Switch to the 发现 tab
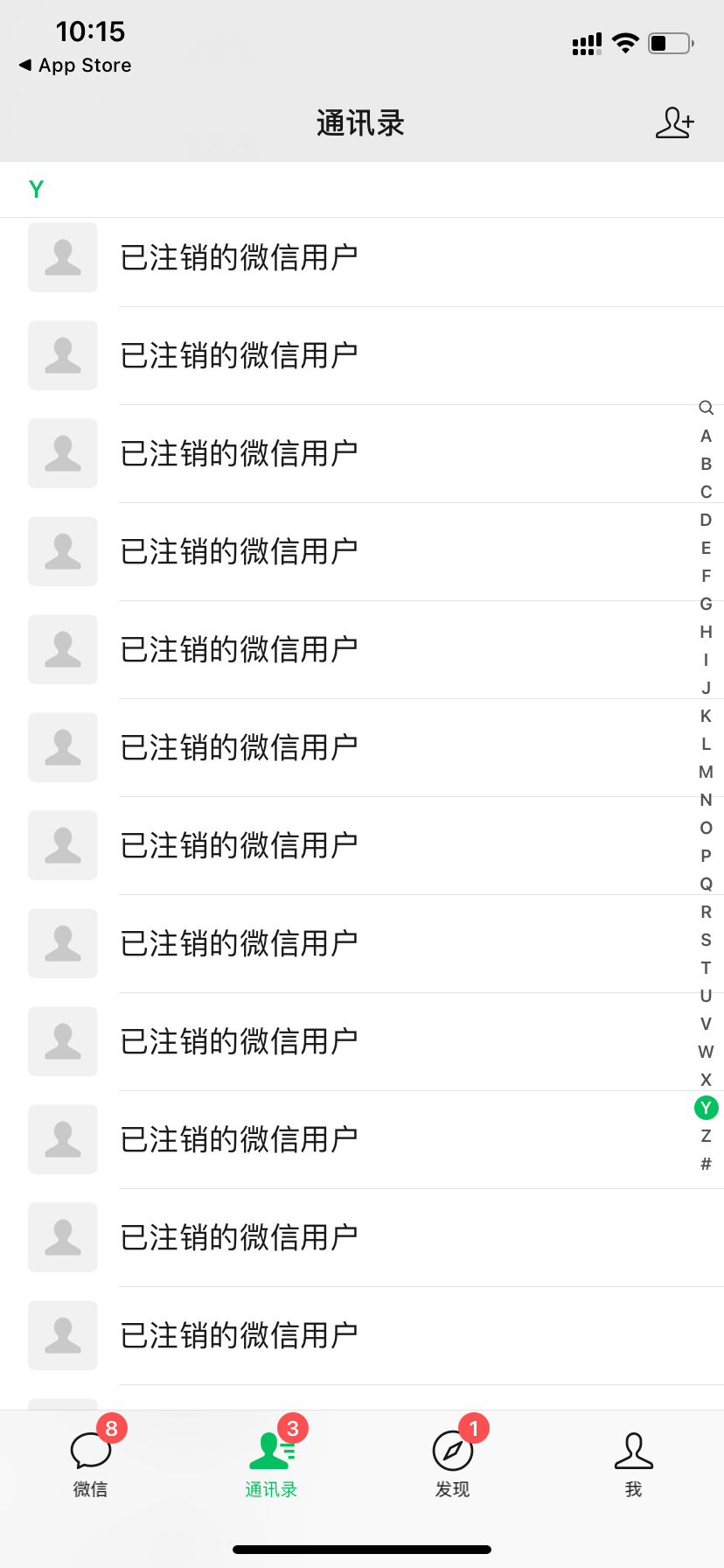Image resolution: width=724 pixels, height=1568 pixels. (x=452, y=1466)
